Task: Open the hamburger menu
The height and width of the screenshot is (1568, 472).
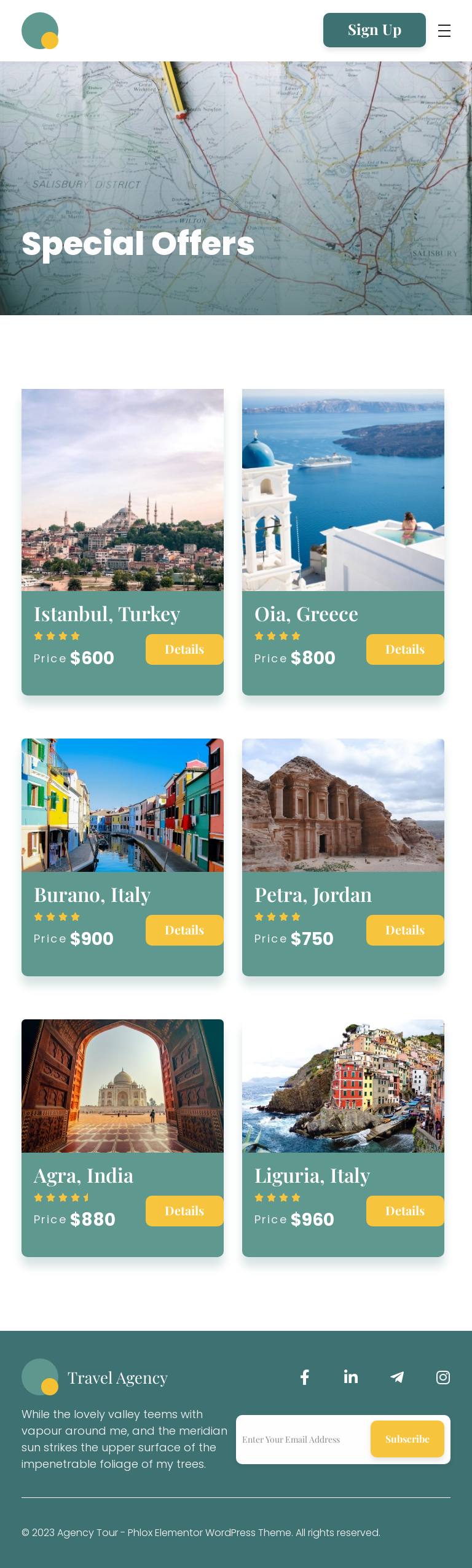Action: coord(444,31)
